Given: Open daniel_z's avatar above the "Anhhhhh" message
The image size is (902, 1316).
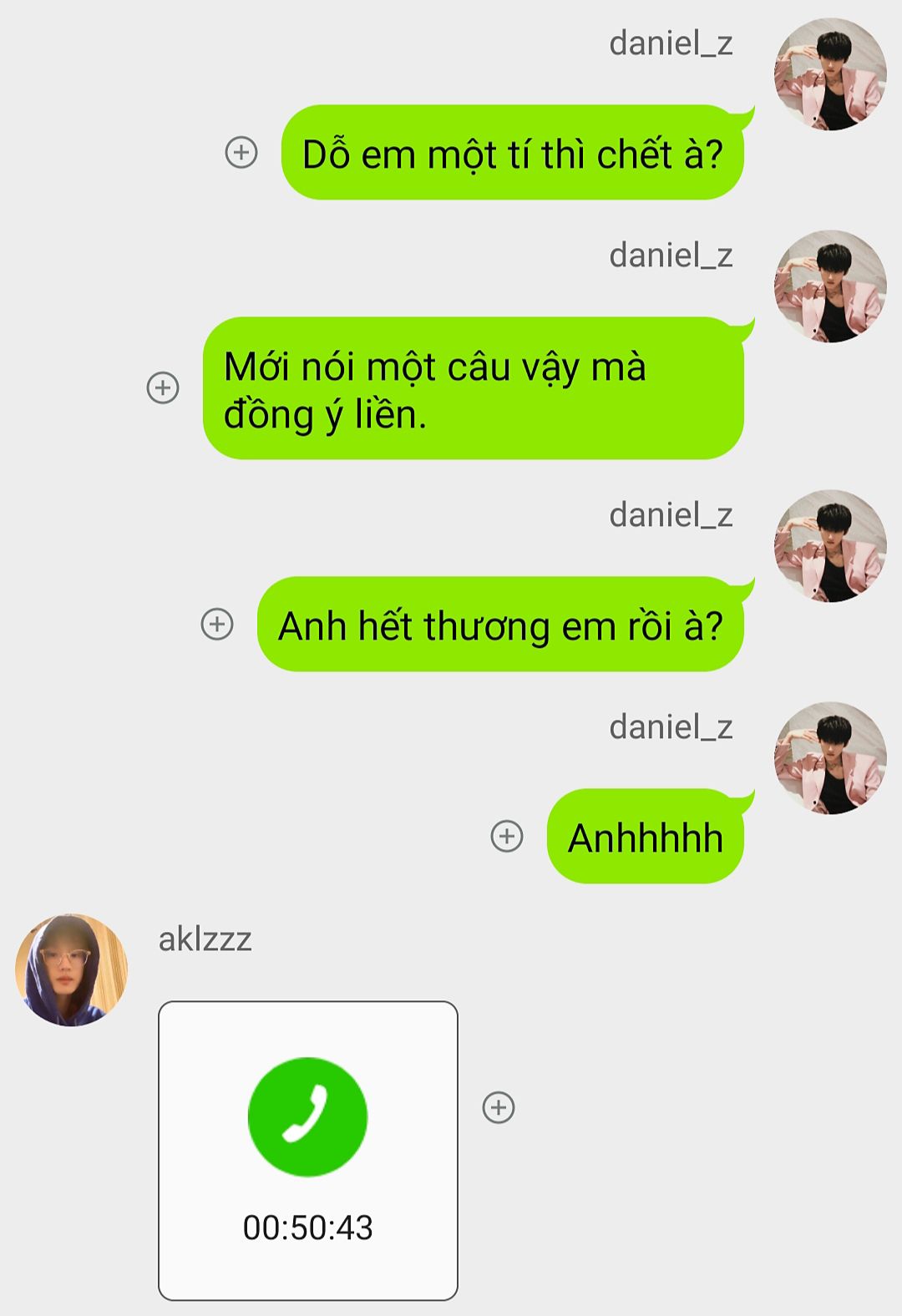Looking at the screenshot, I should [x=830, y=758].
